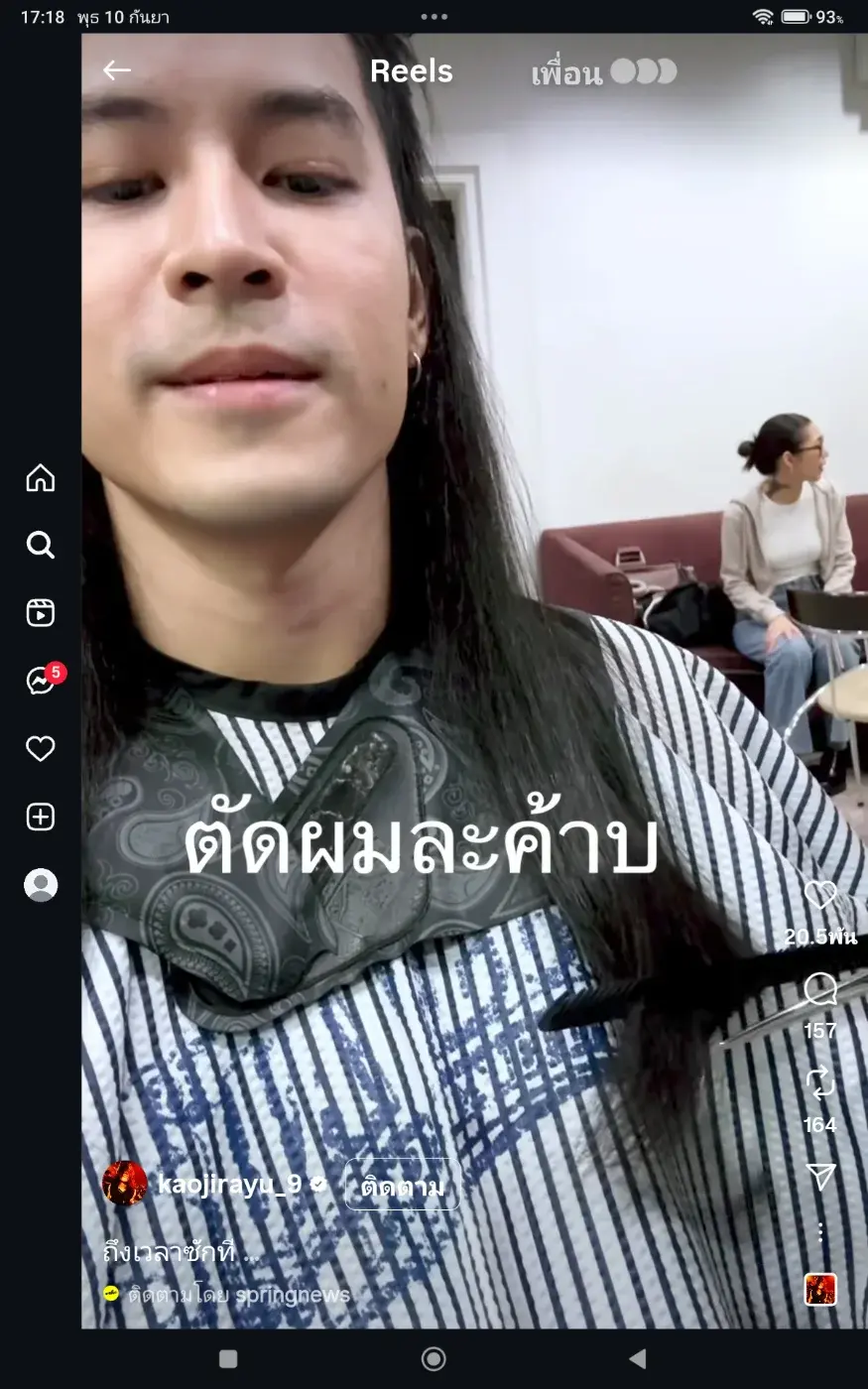
Task: Open the three-dot more options menu
Action: 820,1232
